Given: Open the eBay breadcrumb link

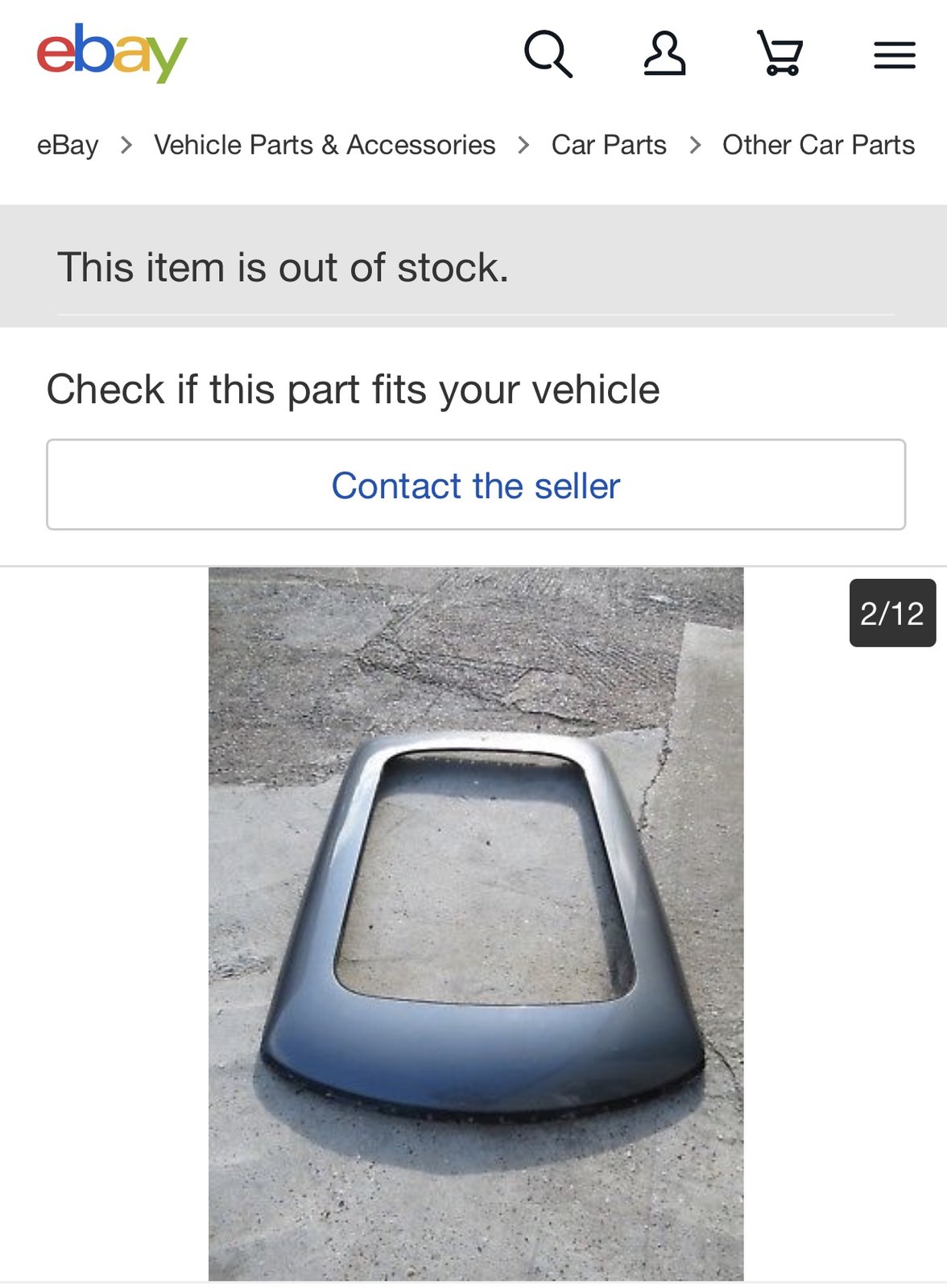Looking at the screenshot, I should pos(68,145).
